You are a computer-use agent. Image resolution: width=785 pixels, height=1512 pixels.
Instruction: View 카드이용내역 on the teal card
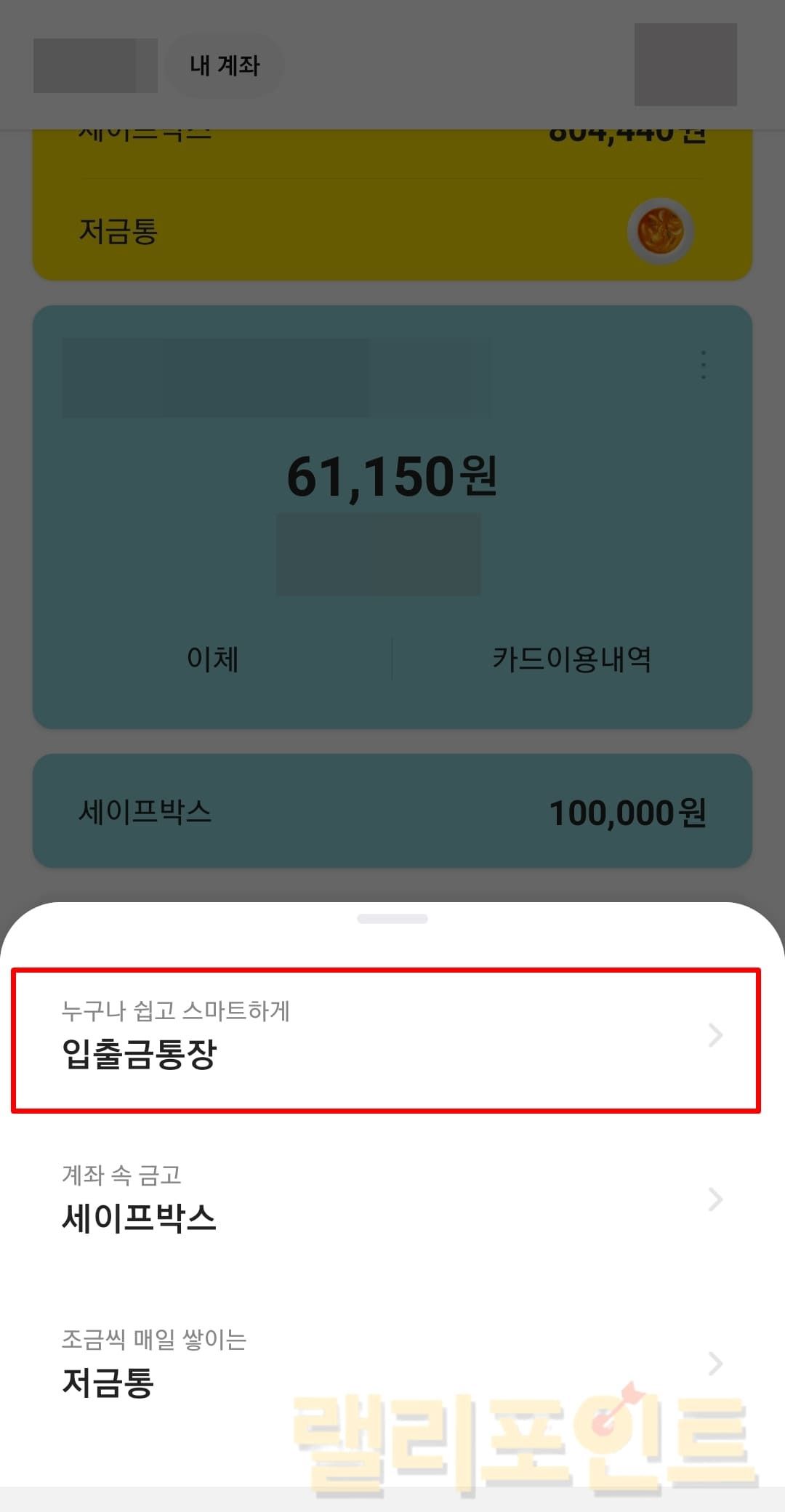point(571,659)
